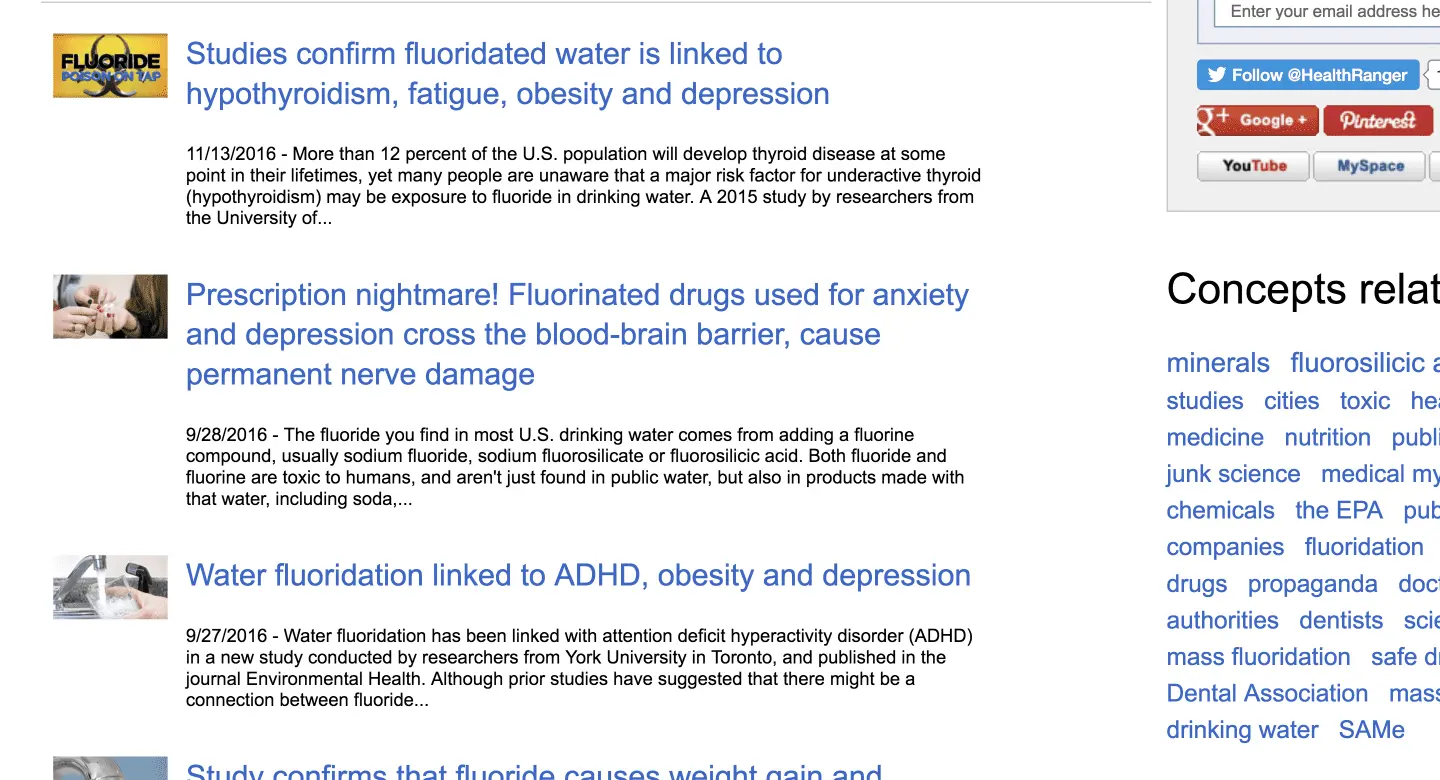Go to the fluoridation concept
1440x780 pixels.
pyautogui.click(x=1364, y=547)
